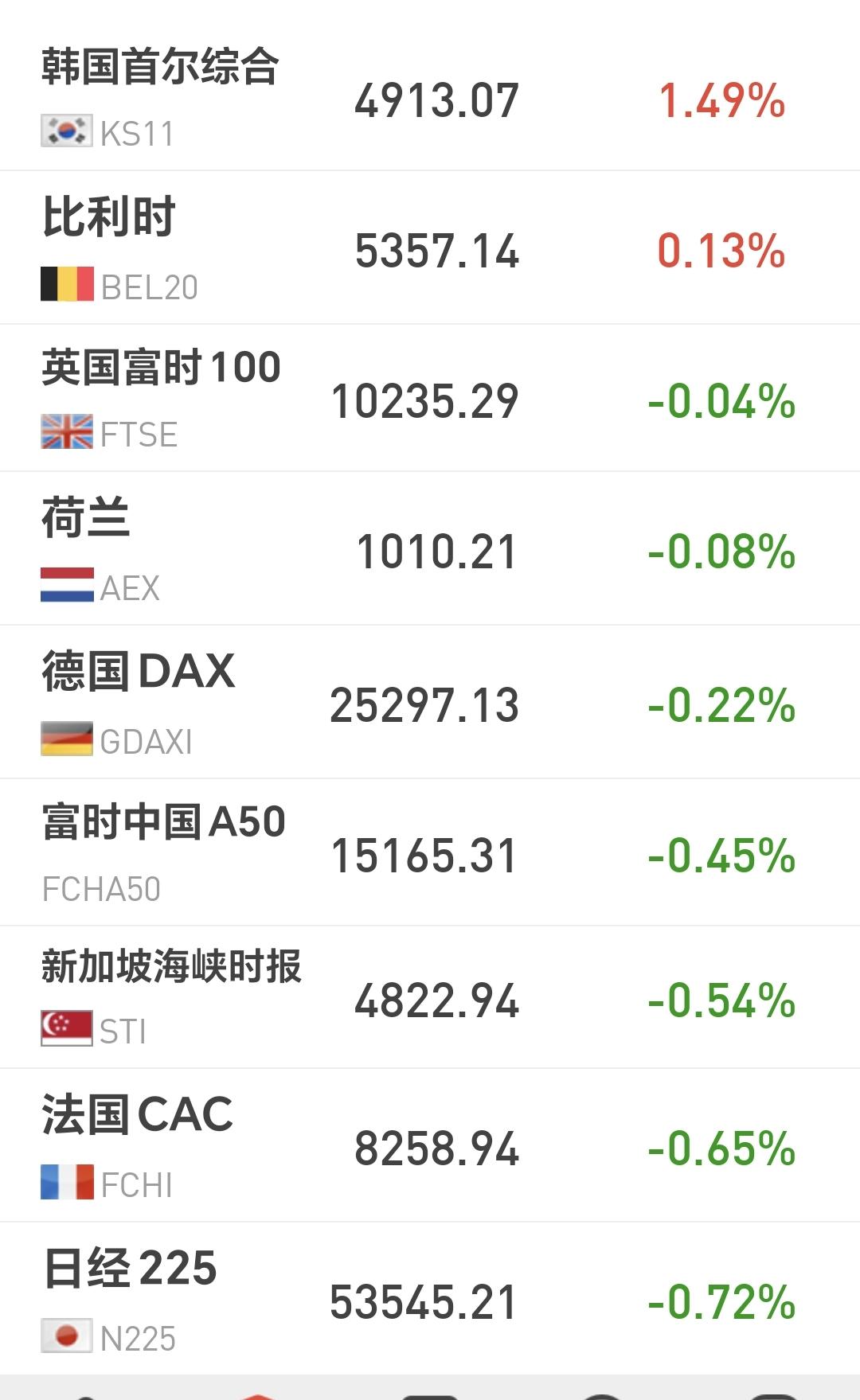This screenshot has width=860, height=1400.
Task: Open 新加坡海峡时报 STI index row
Action: 430,997
